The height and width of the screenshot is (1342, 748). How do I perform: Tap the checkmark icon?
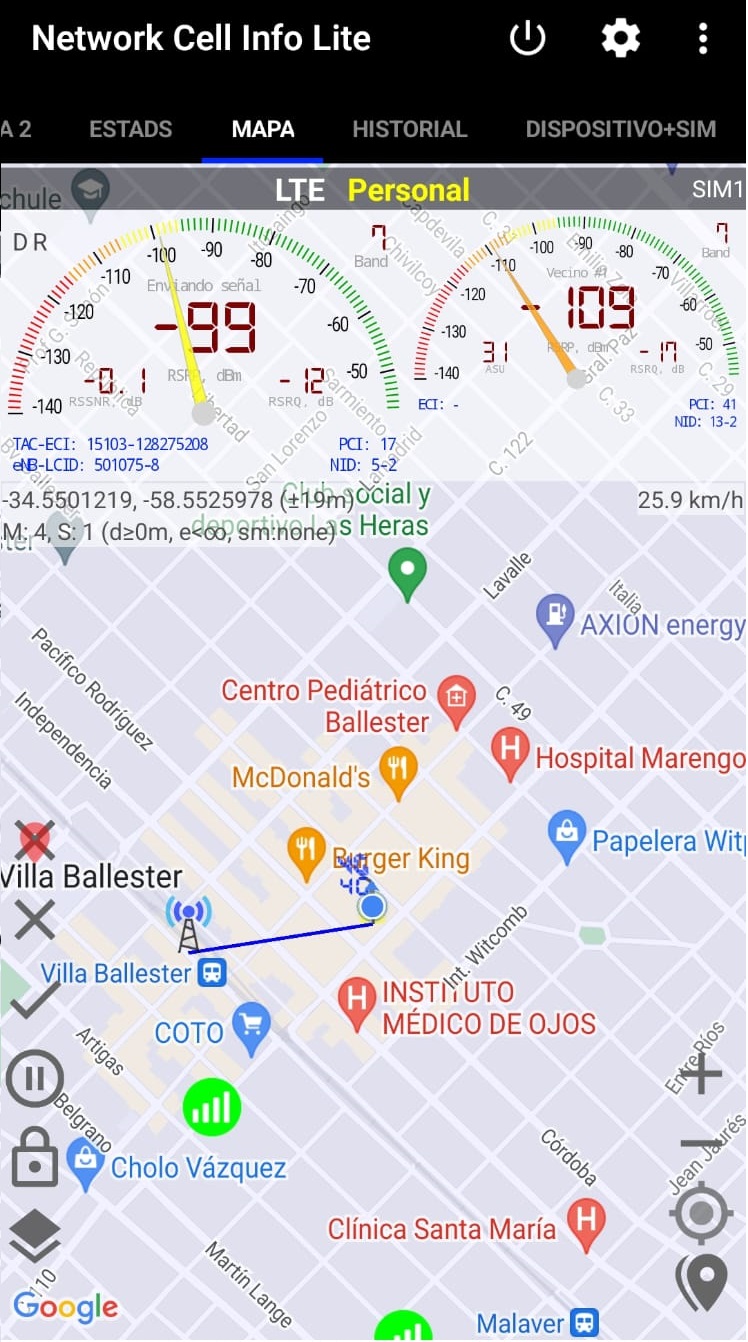coord(35,999)
